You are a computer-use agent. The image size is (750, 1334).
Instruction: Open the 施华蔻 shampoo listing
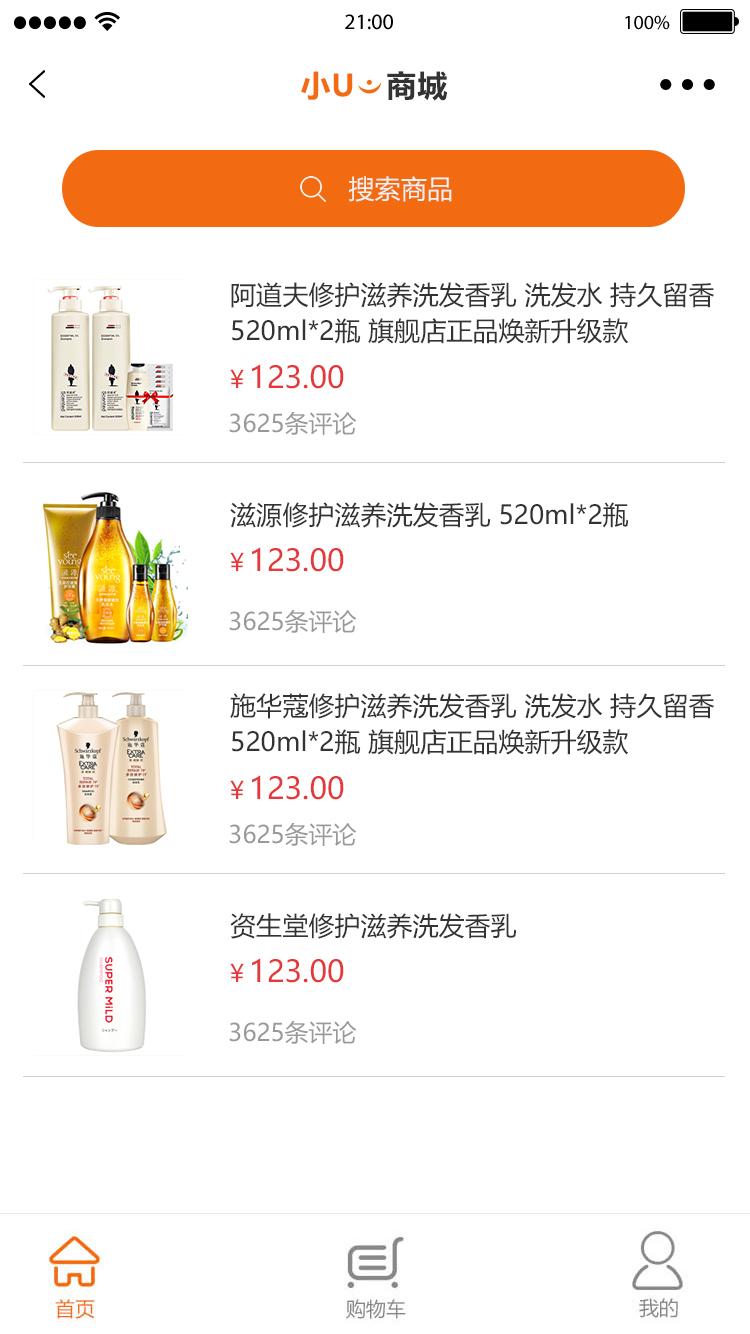pos(472,724)
